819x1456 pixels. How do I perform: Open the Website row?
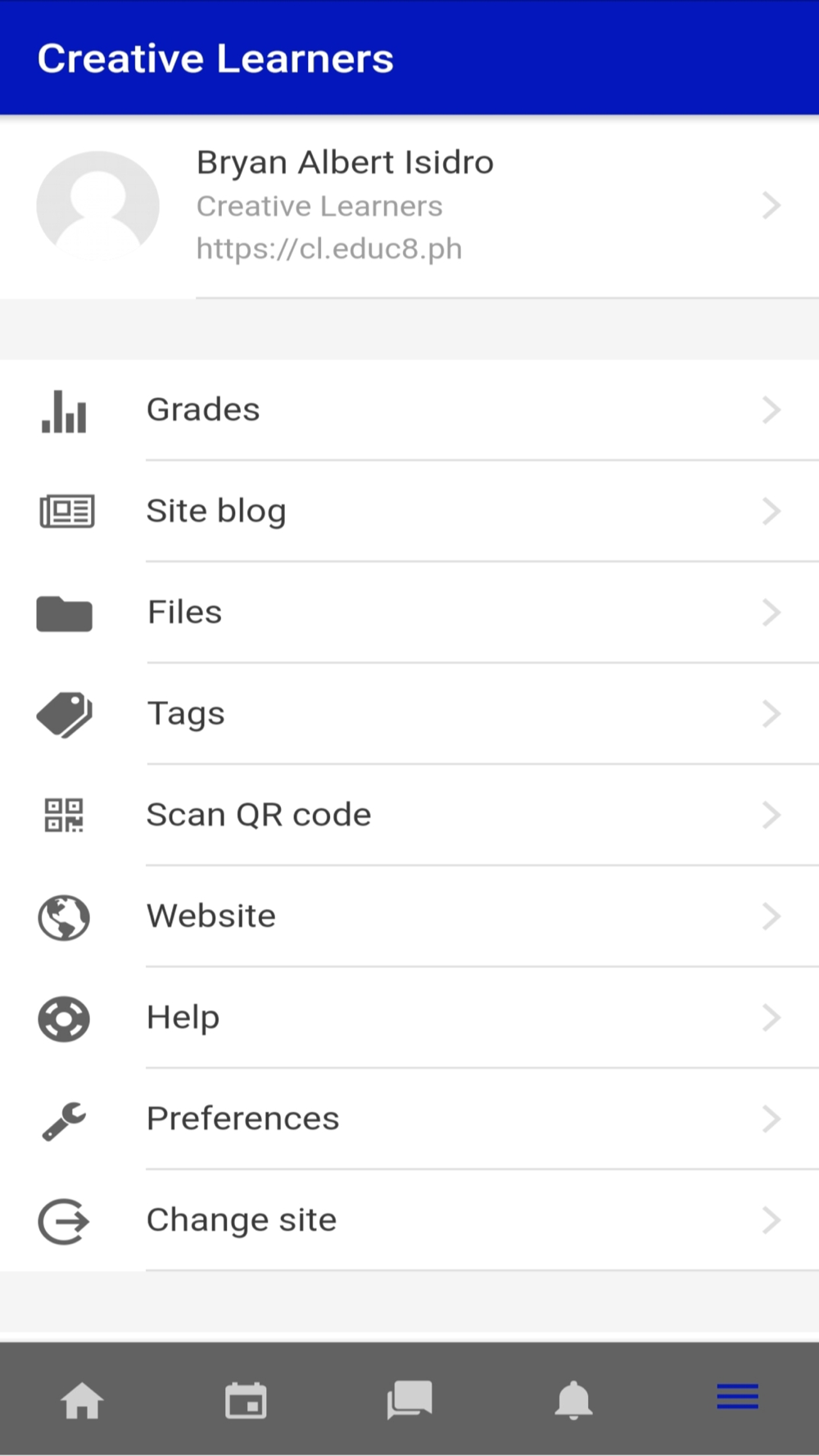coord(409,916)
